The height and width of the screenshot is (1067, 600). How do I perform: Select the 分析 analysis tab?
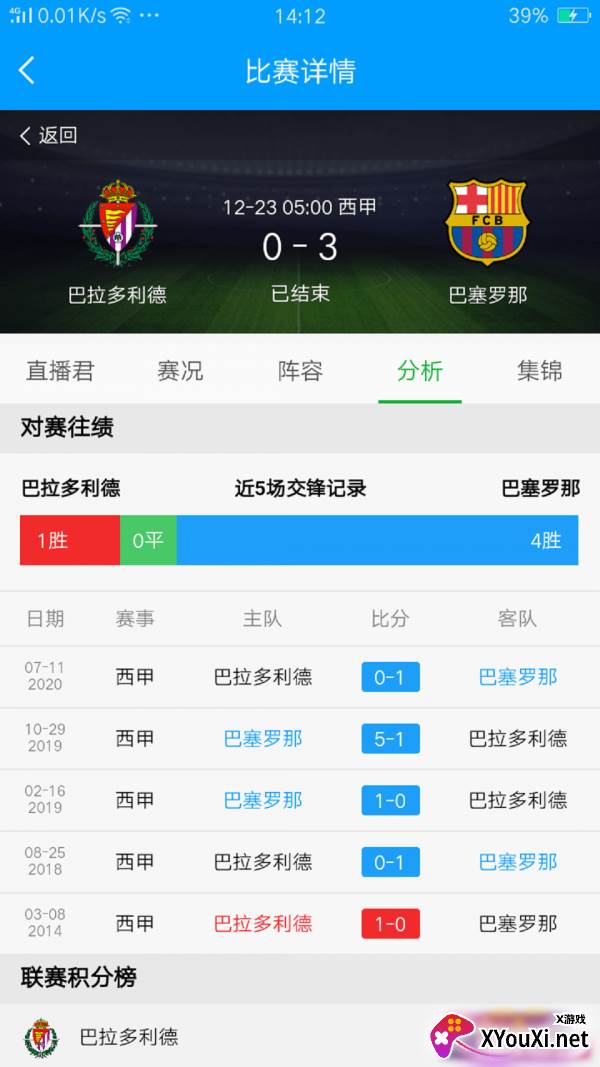pos(420,371)
